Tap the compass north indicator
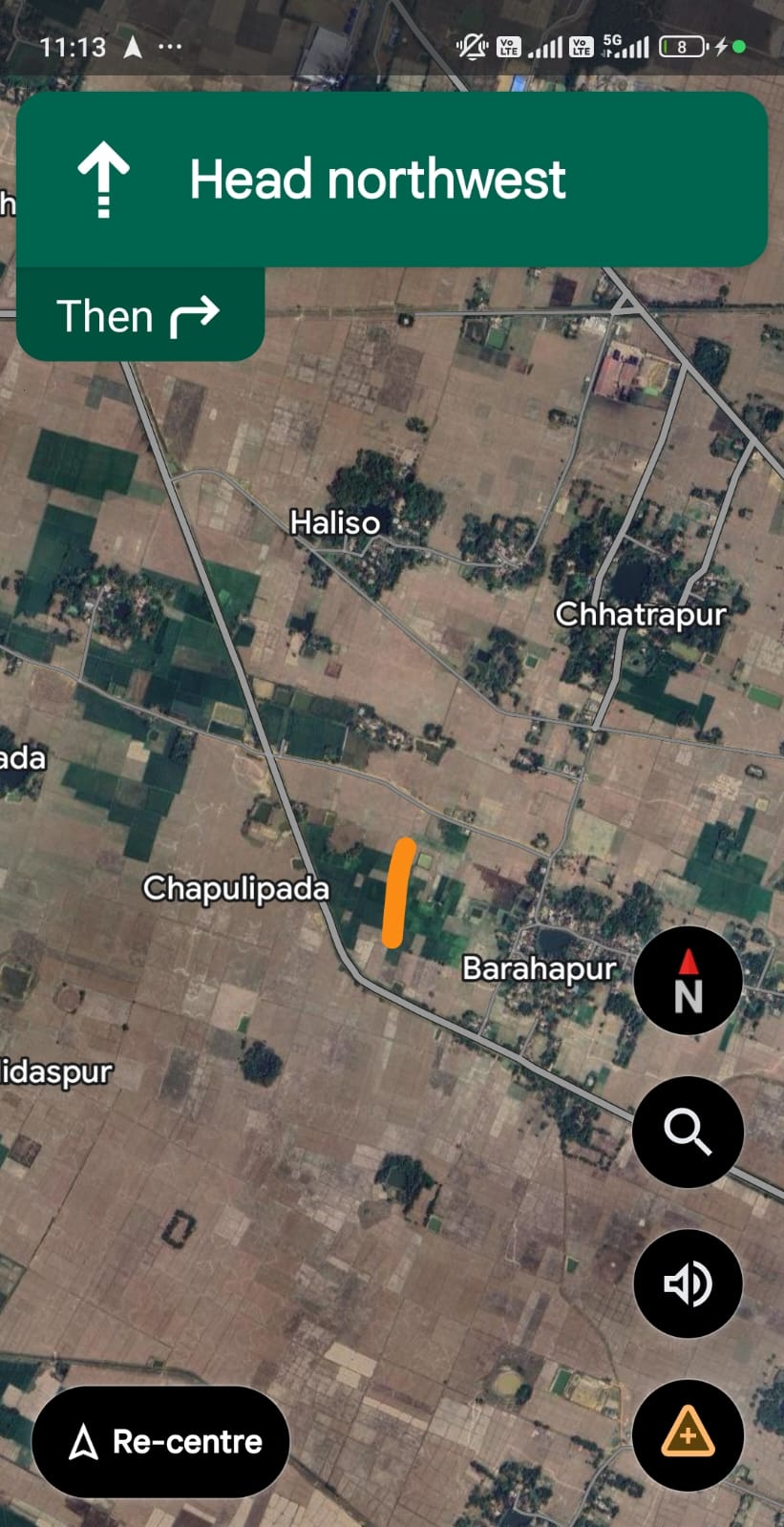The image size is (784, 1527). pyautogui.click(x=688, y=981)
